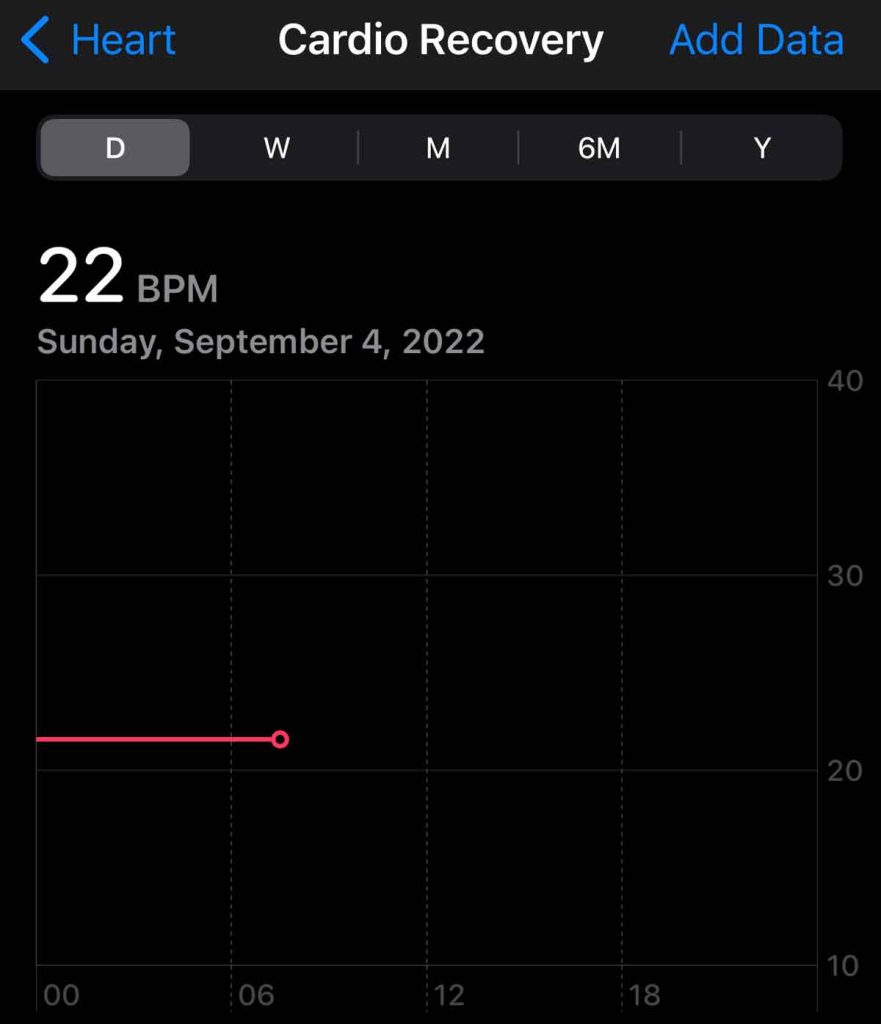Select the D day view

coord(115,148)
